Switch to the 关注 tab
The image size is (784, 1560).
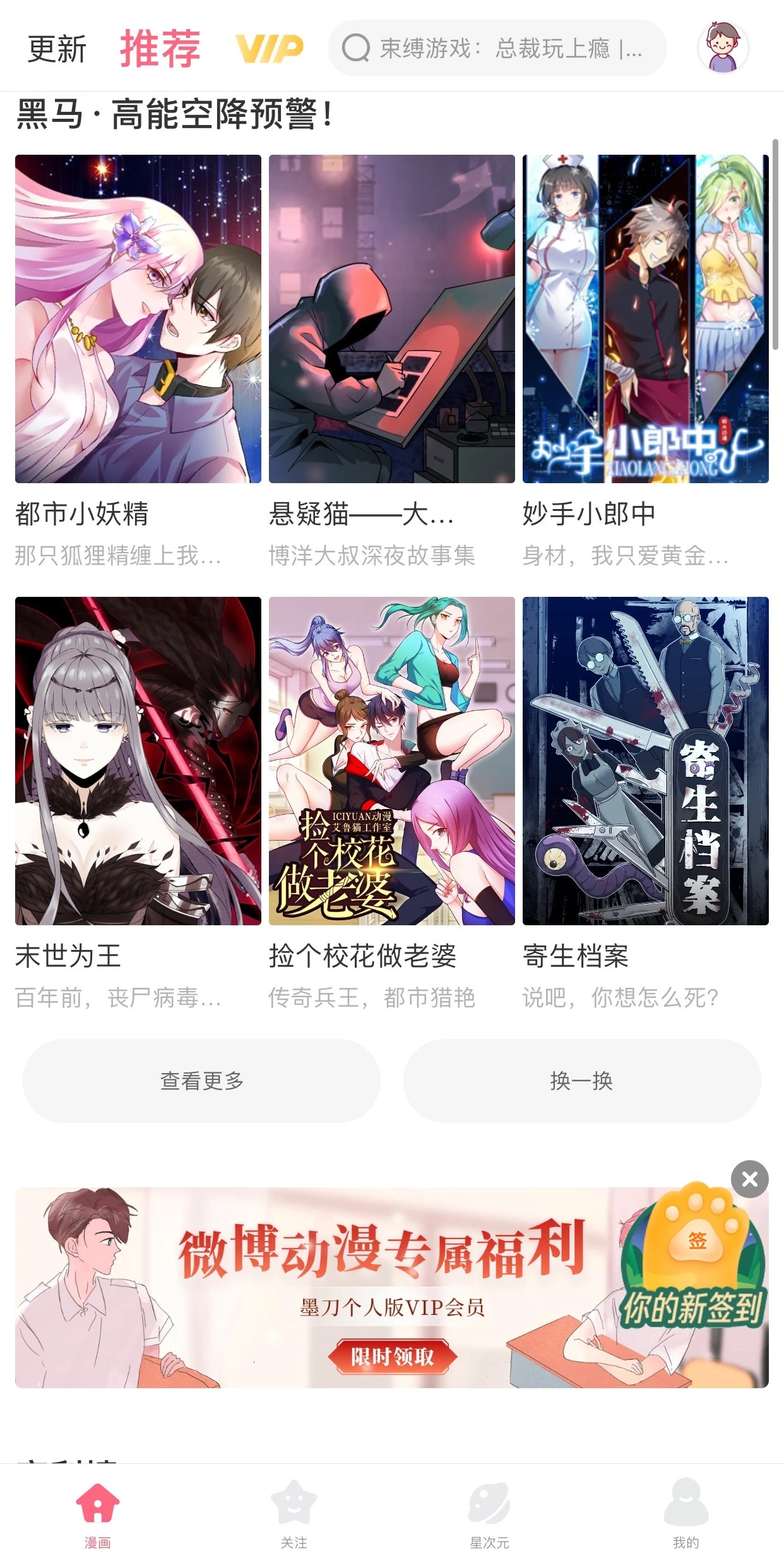[294, 1513]
